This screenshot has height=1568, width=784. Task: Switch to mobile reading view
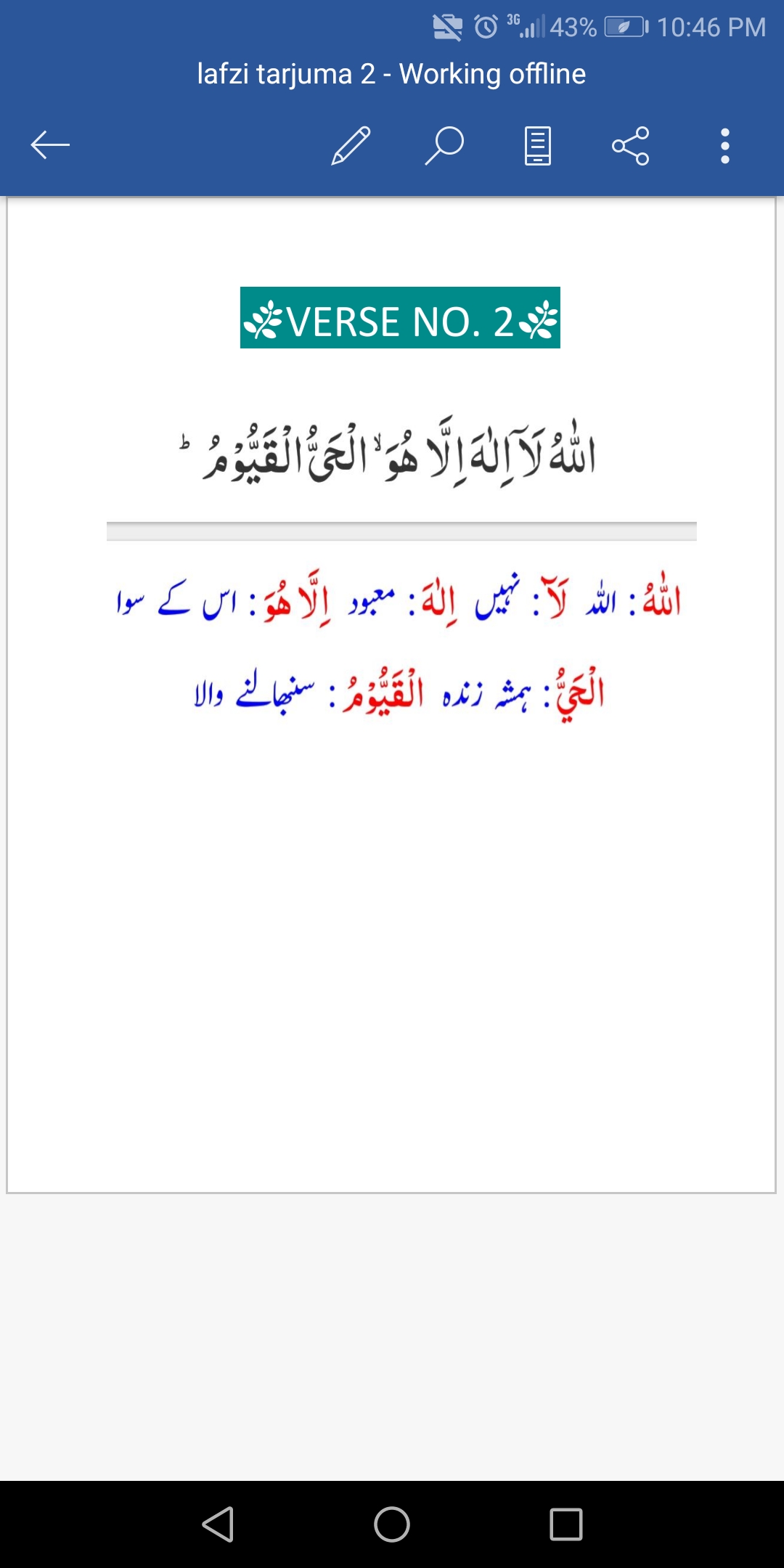point(538,146)
